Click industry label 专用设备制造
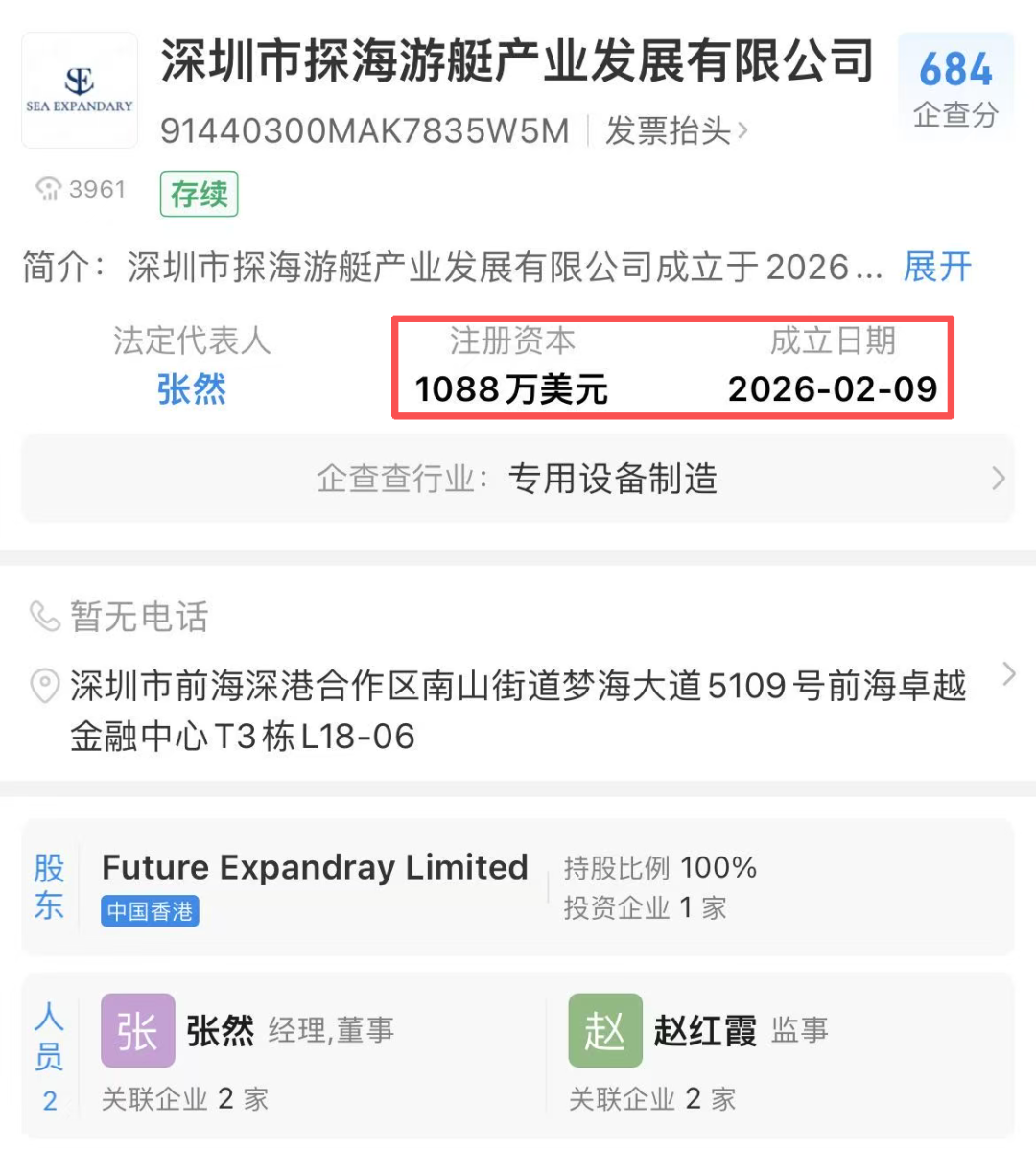 tap(616, 479)
